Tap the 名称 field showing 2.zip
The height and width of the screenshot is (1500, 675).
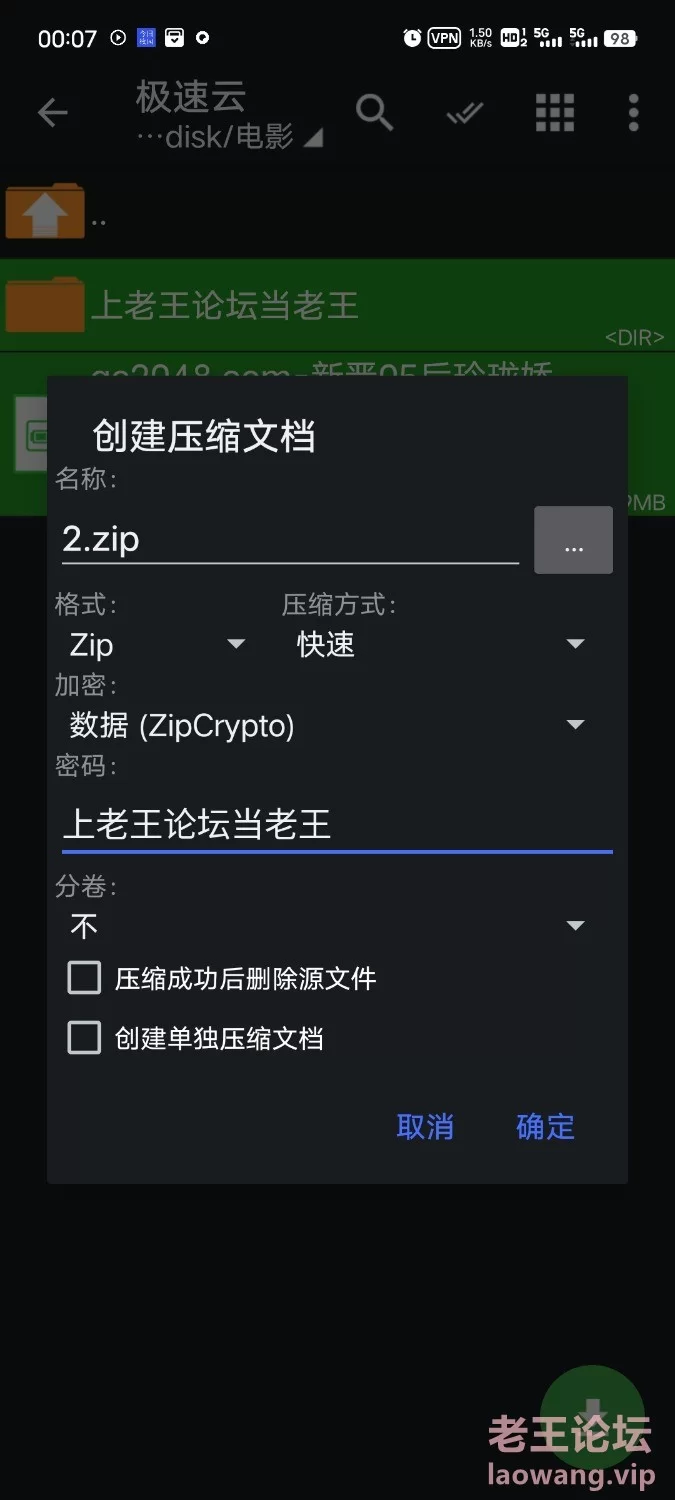290,540
